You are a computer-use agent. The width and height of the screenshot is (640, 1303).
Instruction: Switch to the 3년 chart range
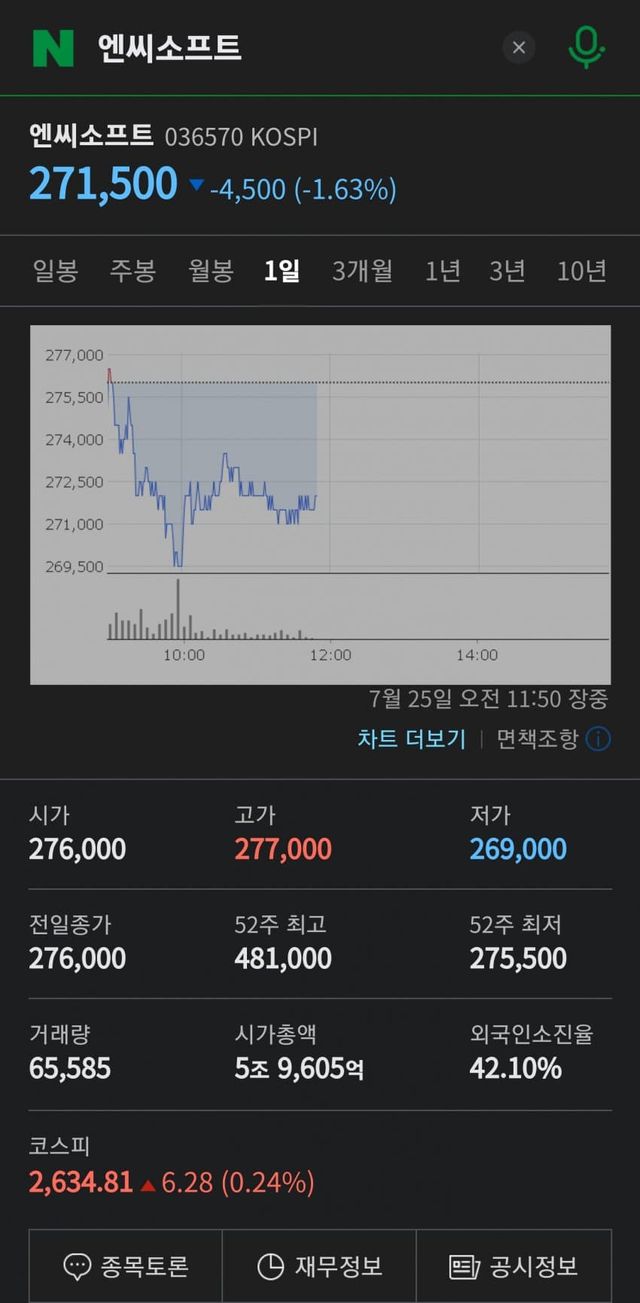[x=507, y=271]
